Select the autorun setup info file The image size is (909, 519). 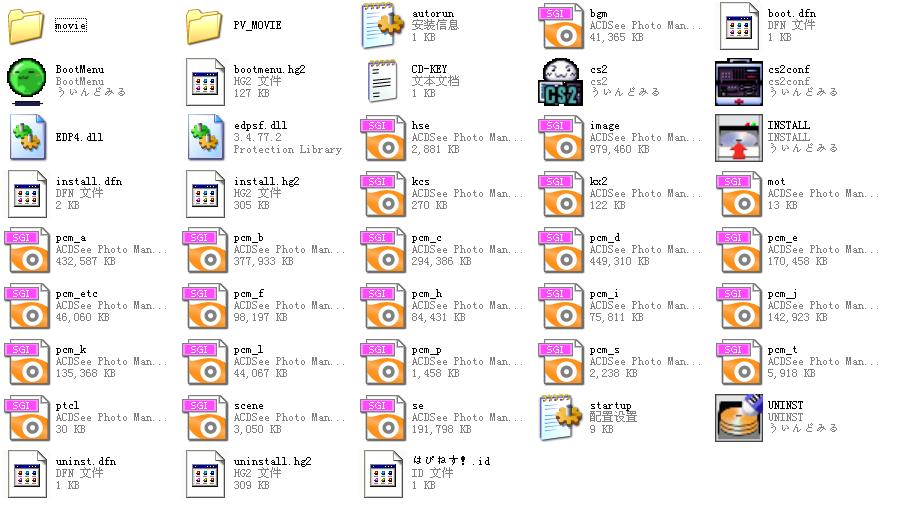(384, 26)
